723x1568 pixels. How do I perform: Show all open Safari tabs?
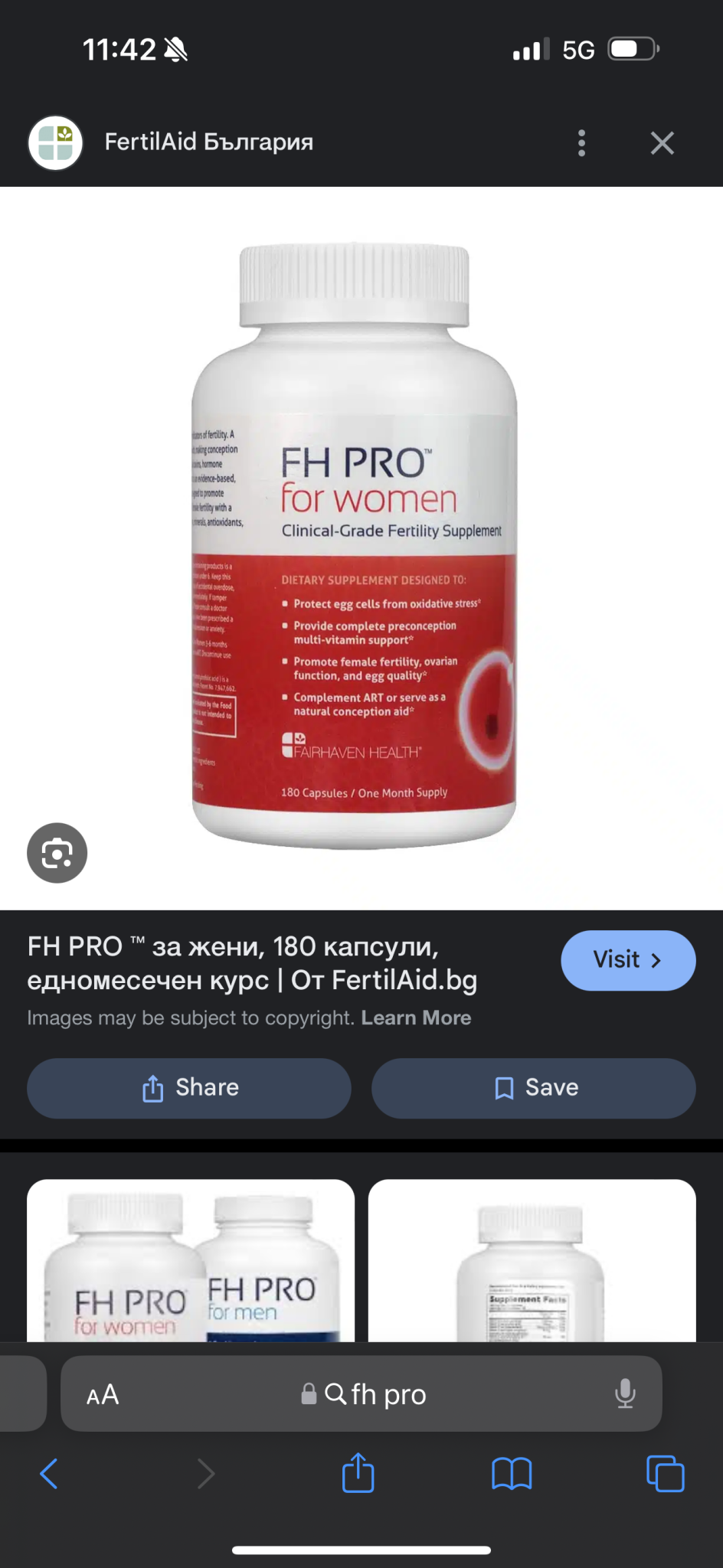click(x=665, y=1473)
